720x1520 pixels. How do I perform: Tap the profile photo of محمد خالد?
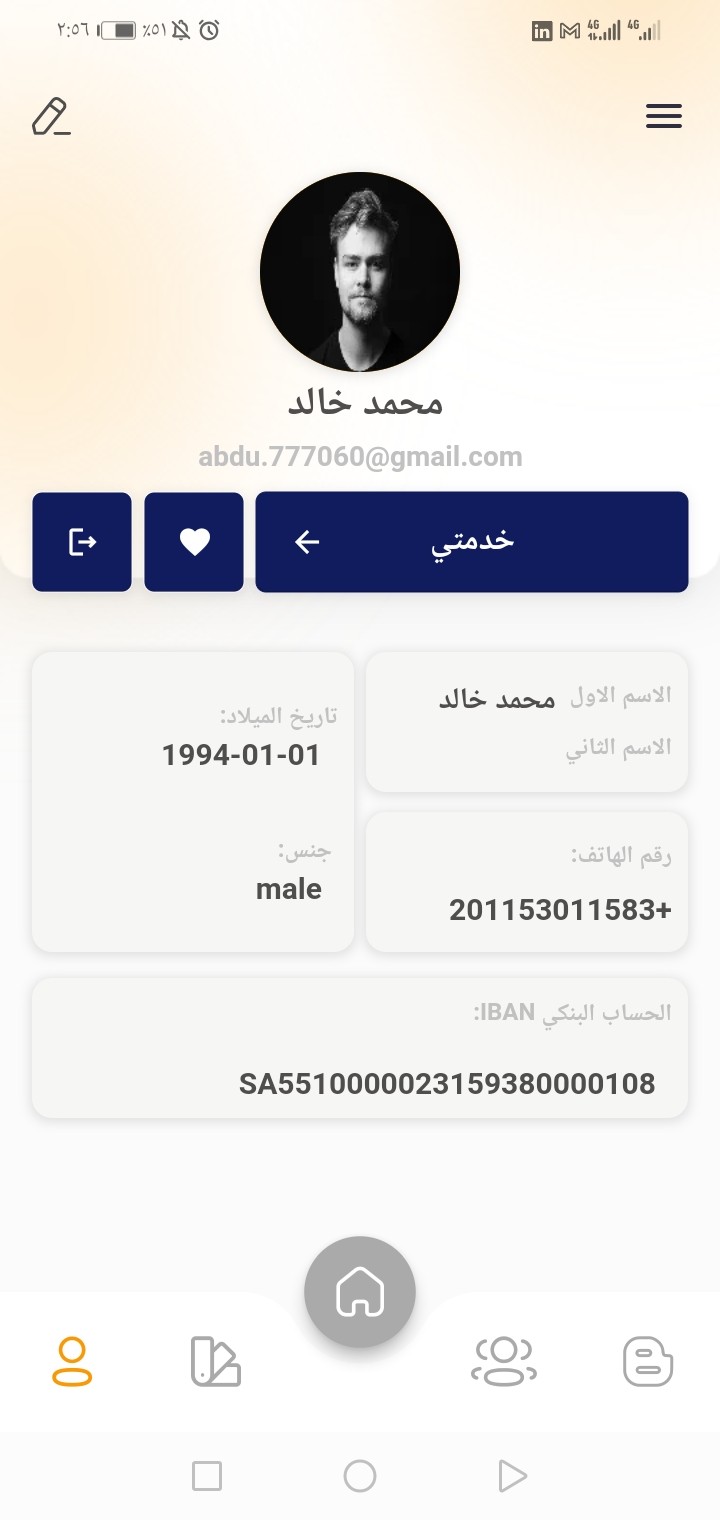pyautogui.click(x=360, y=272)
